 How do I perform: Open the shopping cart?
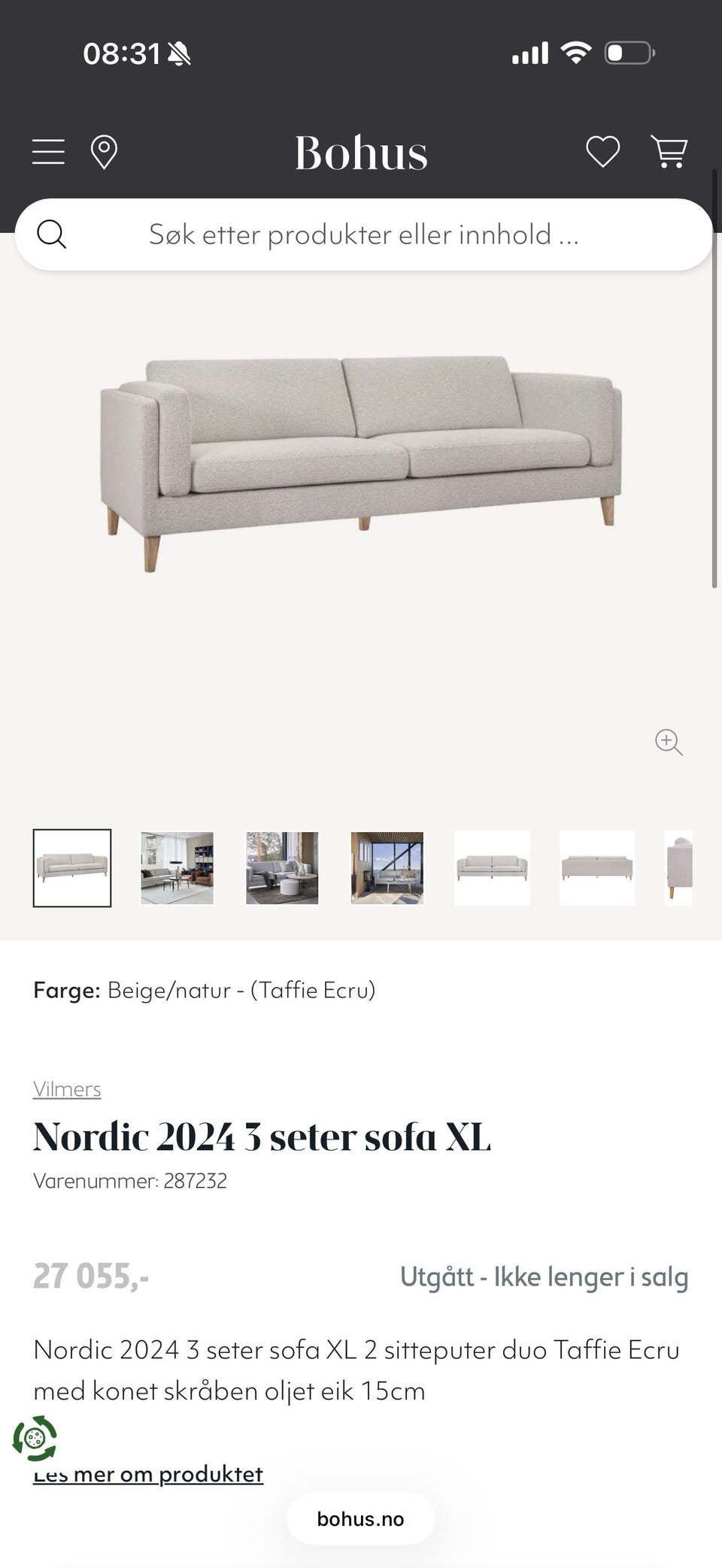coord(669,152)
